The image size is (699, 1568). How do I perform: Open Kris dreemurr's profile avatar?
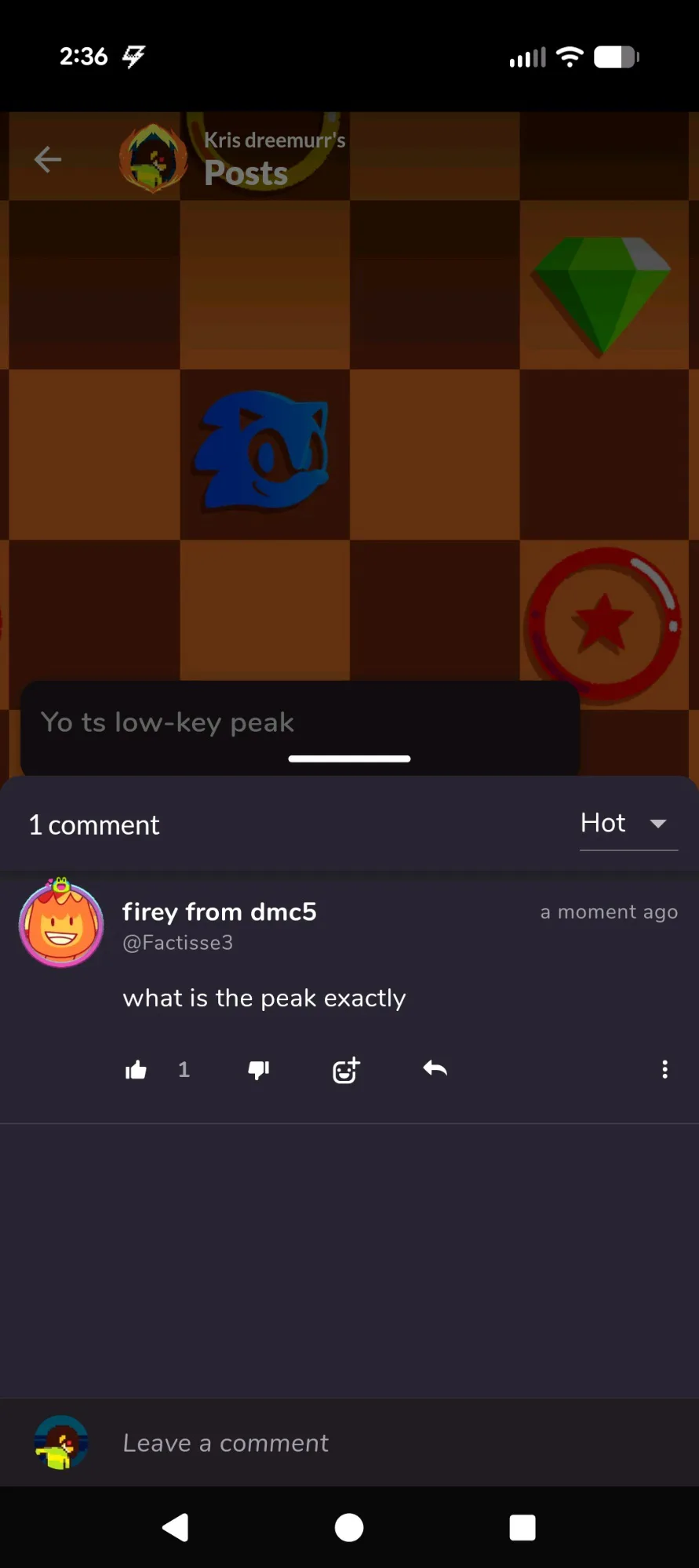coord(153,159)
